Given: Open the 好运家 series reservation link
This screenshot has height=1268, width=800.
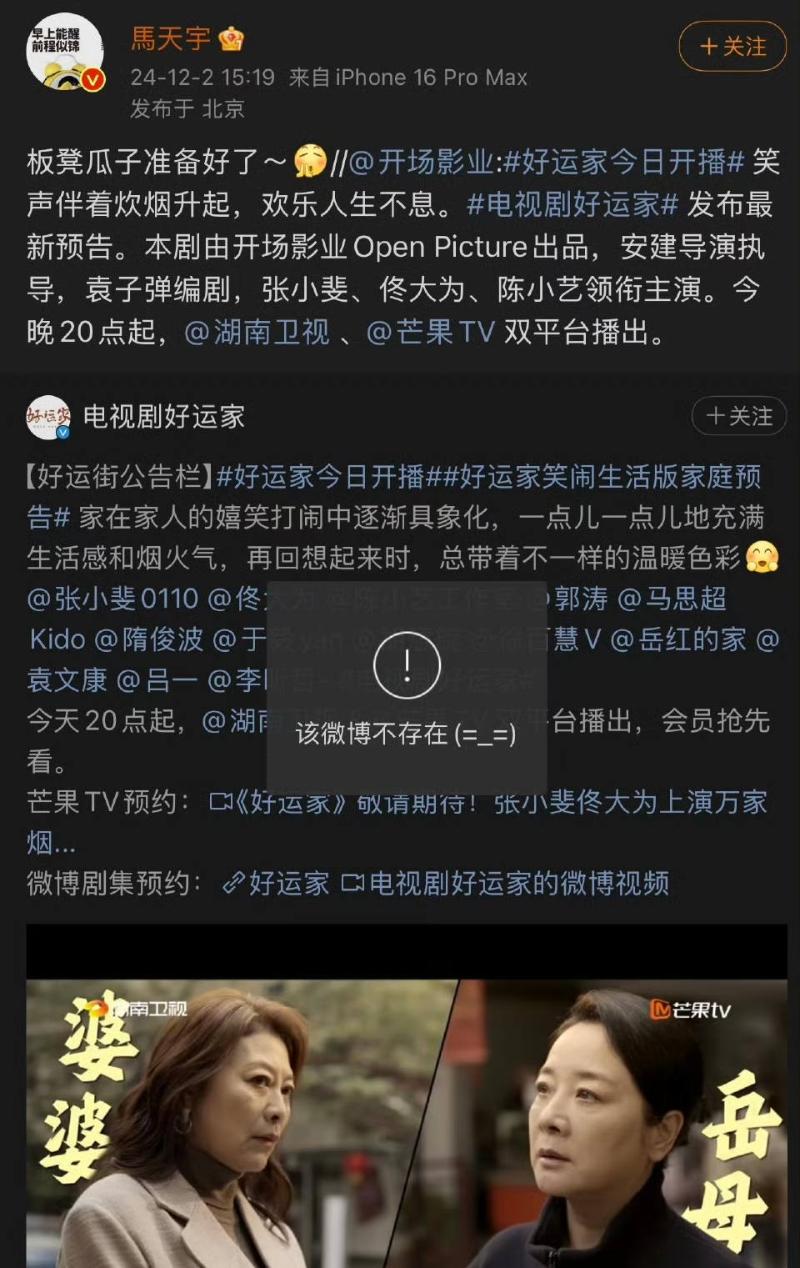Looking at the screenshot, I should (276, 883).
